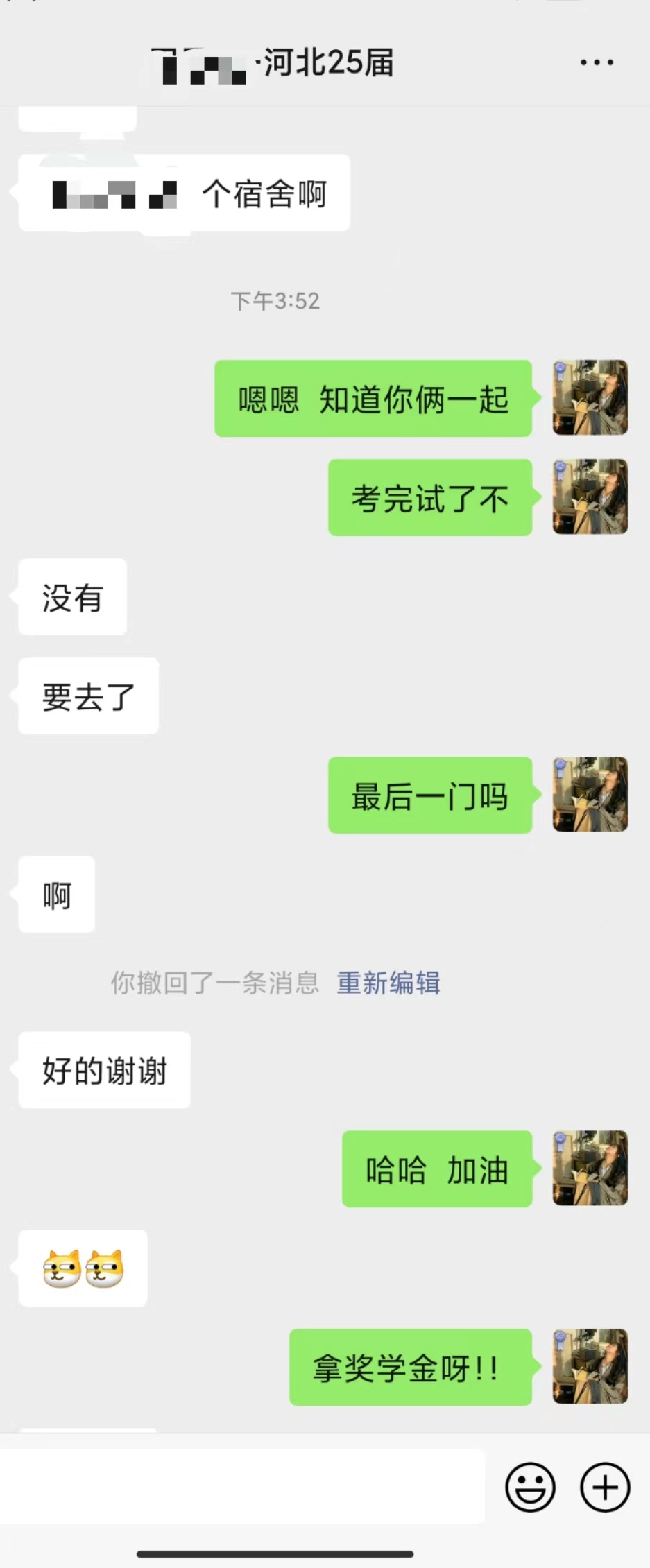Tap my avatar beside 拿奖学金呀!!
Image resolution: width=650 pixels, height=1568 pixels.
[x=590, y=1367]
